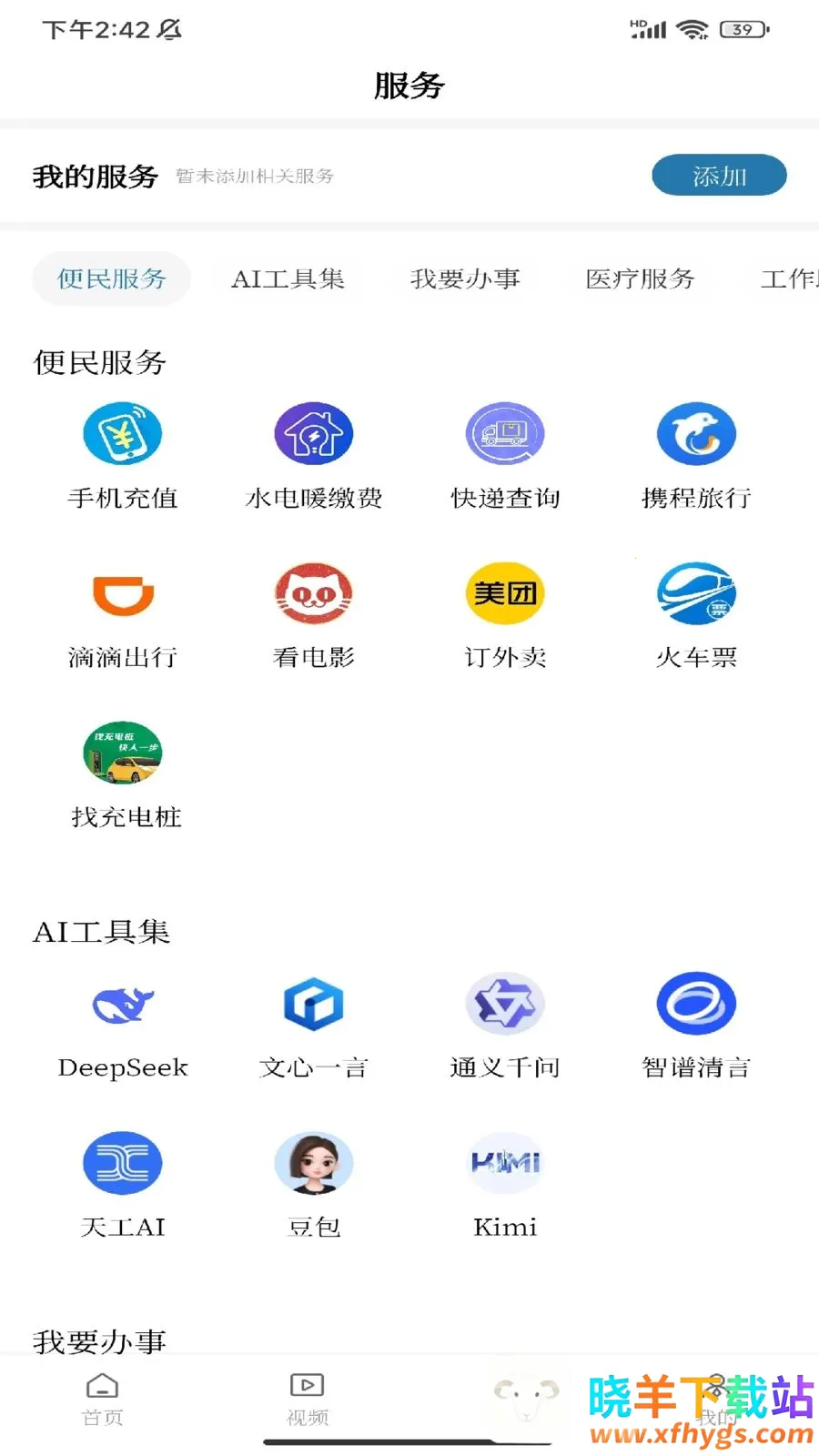Open 火车票 booking
The image size is (819, 1456).
pos(696,616)
